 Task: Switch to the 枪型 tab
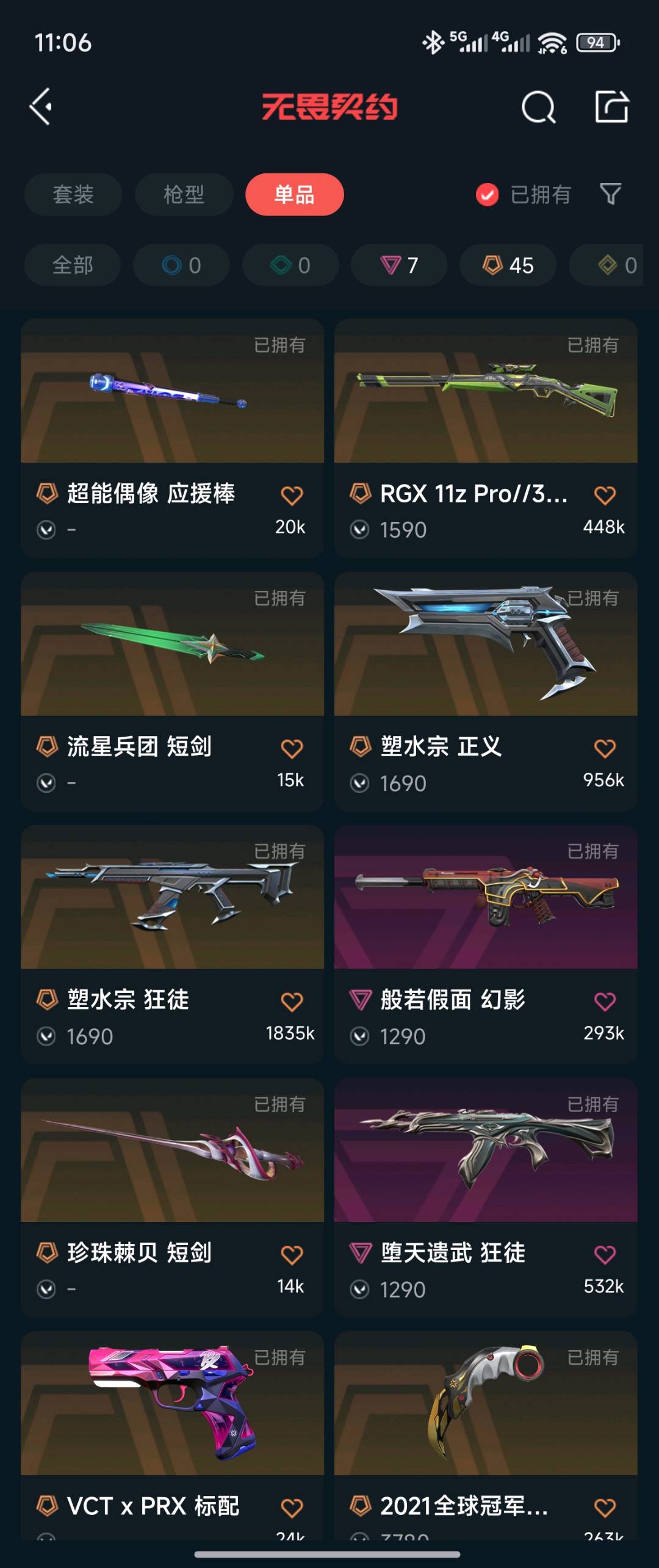pos(184,195)
